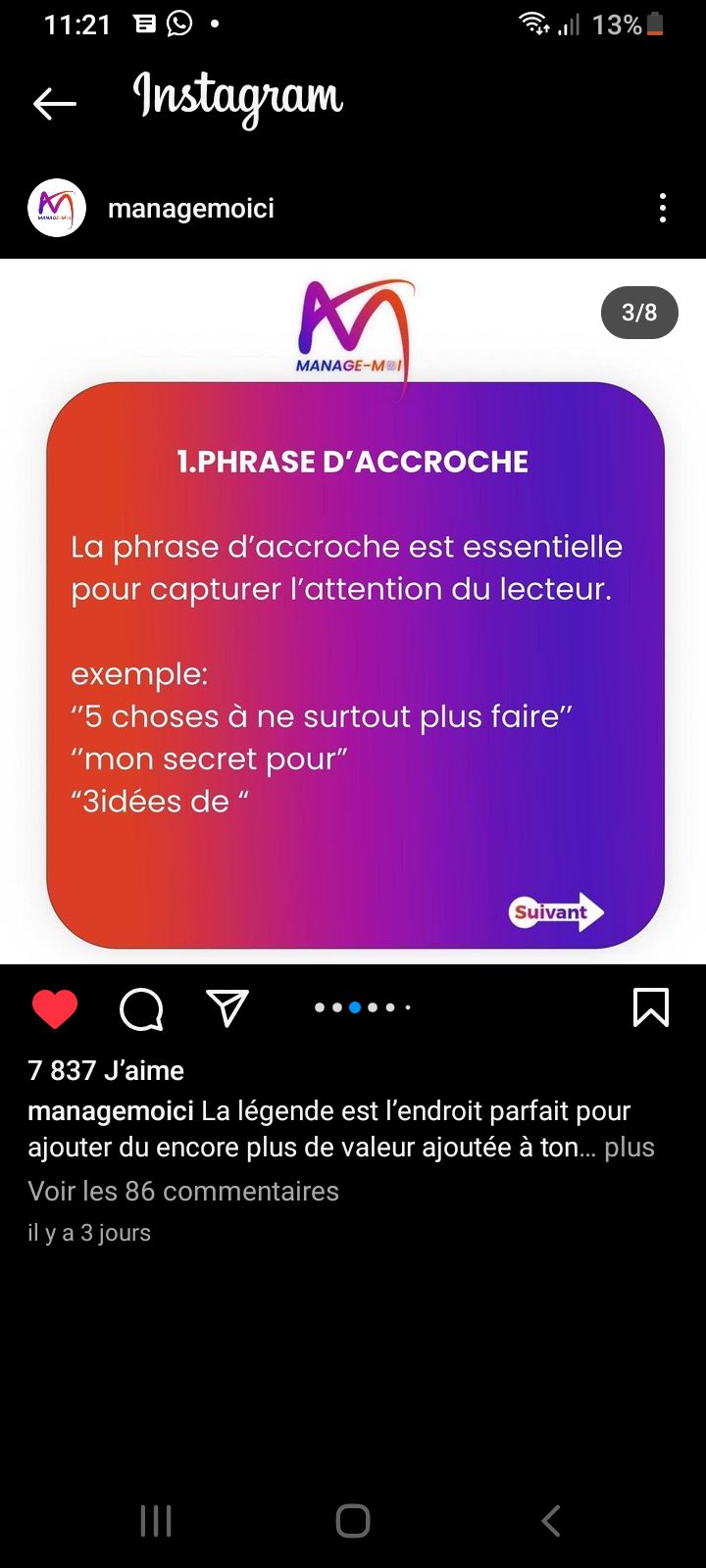Image resolution: width=706 pixels, height=1568 pixels.
Task: Save the post with the bookmark icon
Action: [651, 1007]
